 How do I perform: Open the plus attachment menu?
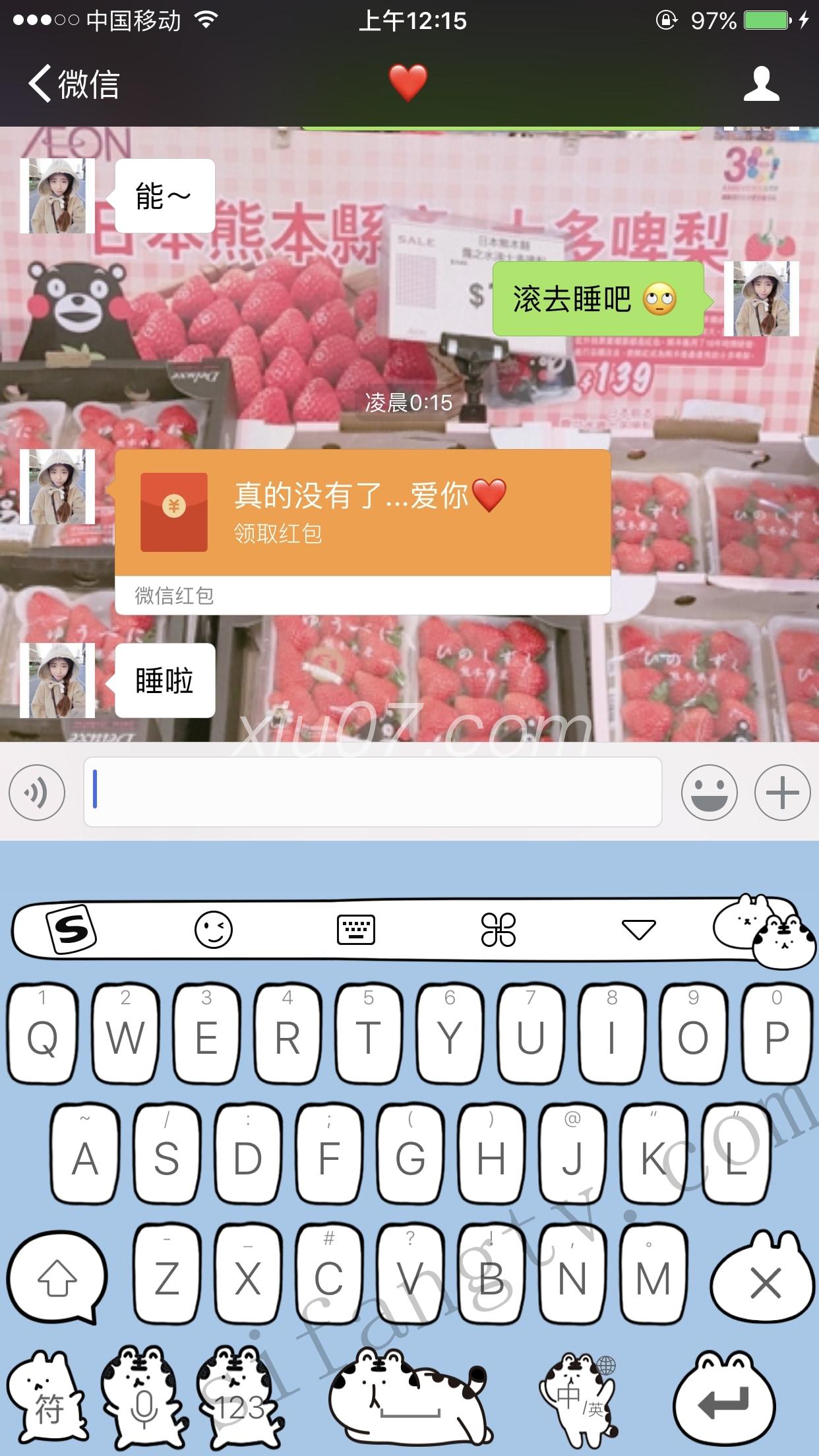(782, 793)
